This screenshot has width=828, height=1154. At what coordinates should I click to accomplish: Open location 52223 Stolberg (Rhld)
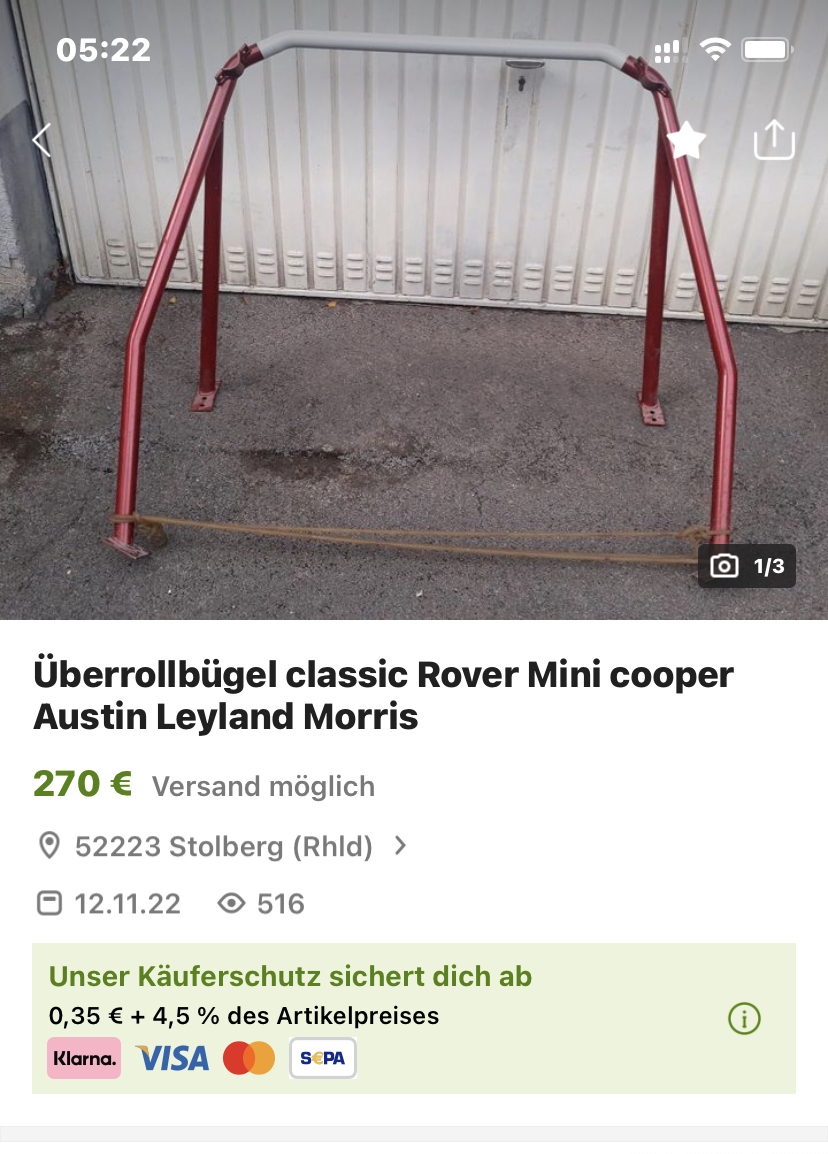[x=224, y=847]
